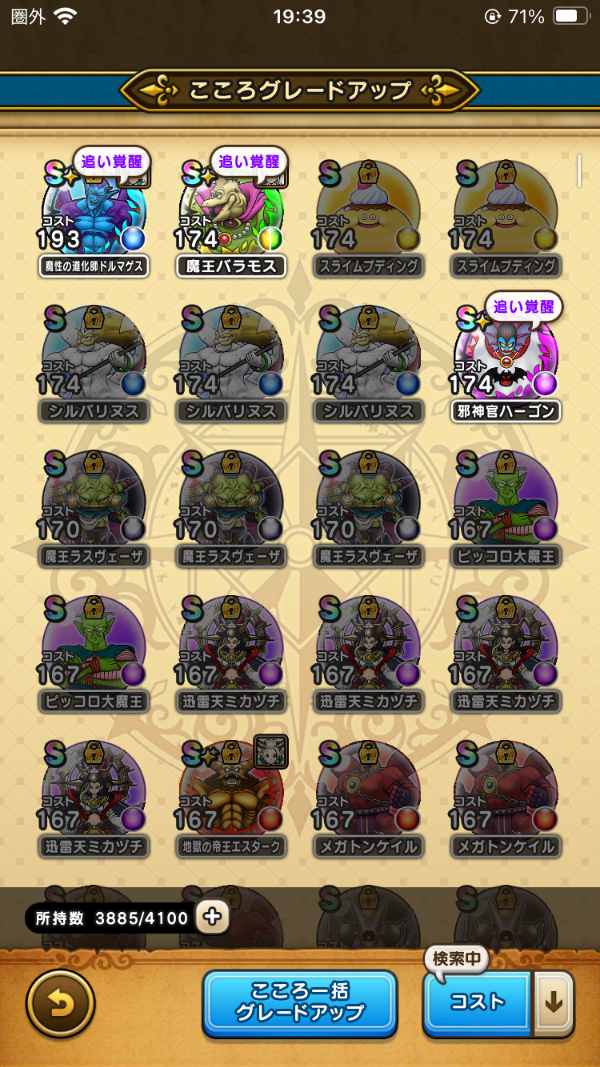This screenshot has width=600, height=1067.
Task: Open こころ一括グレードアップ
Action: (299, 1003)
